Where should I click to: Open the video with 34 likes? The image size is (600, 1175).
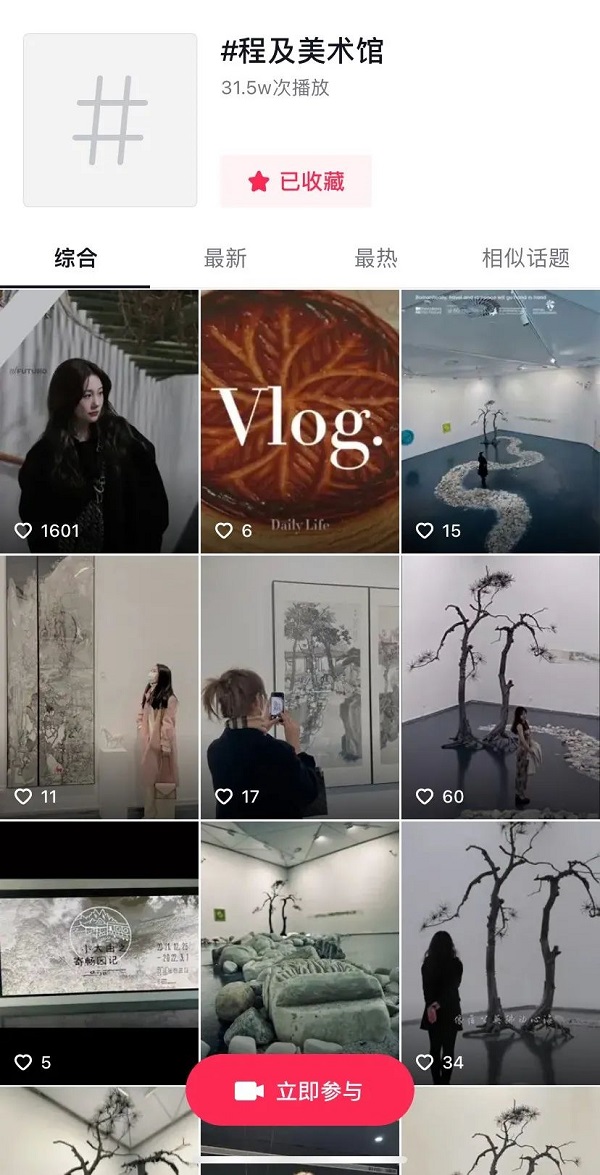pos(500,950)
